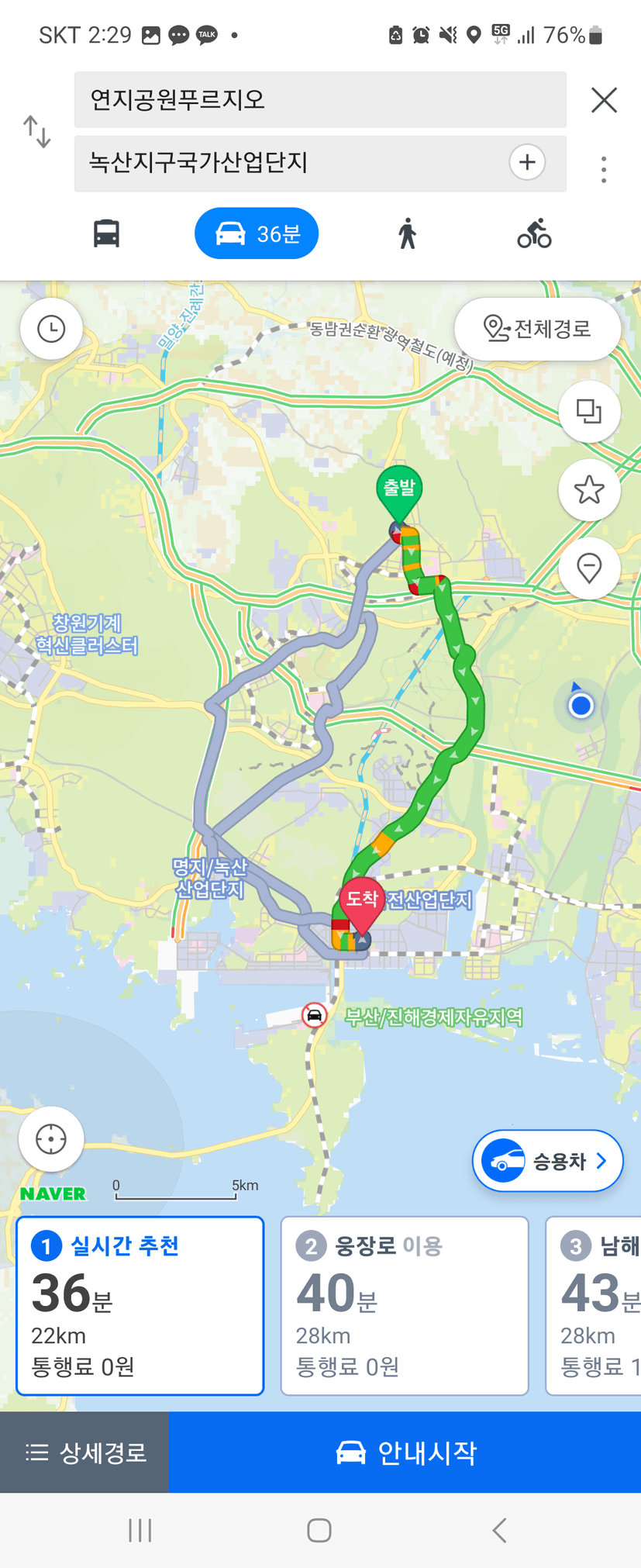Screen dimensions: 641x1568
Task: Switch to the walking tab
Action: (407, 233)
